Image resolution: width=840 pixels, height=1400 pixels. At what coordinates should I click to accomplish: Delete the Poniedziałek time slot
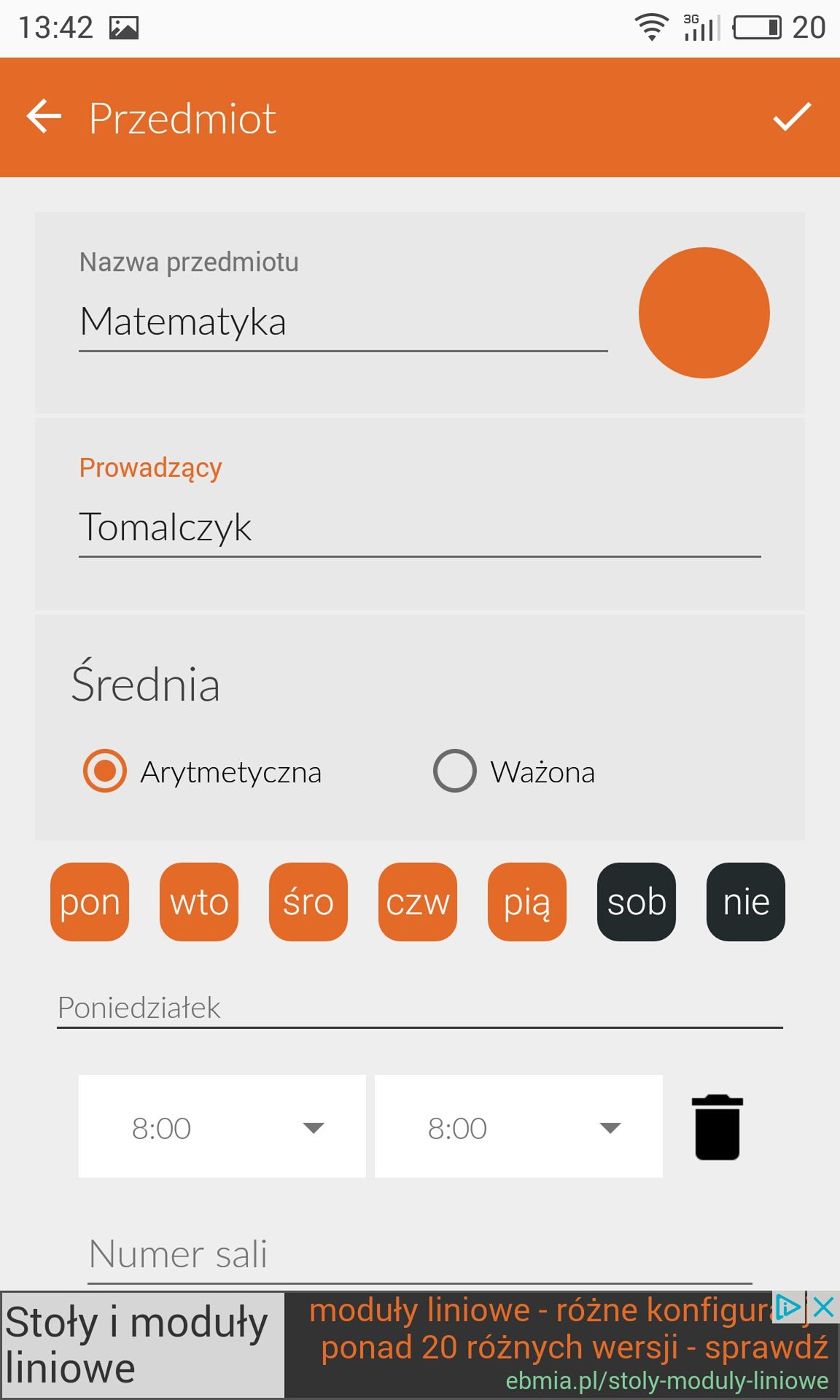[x=717, y=1127]
